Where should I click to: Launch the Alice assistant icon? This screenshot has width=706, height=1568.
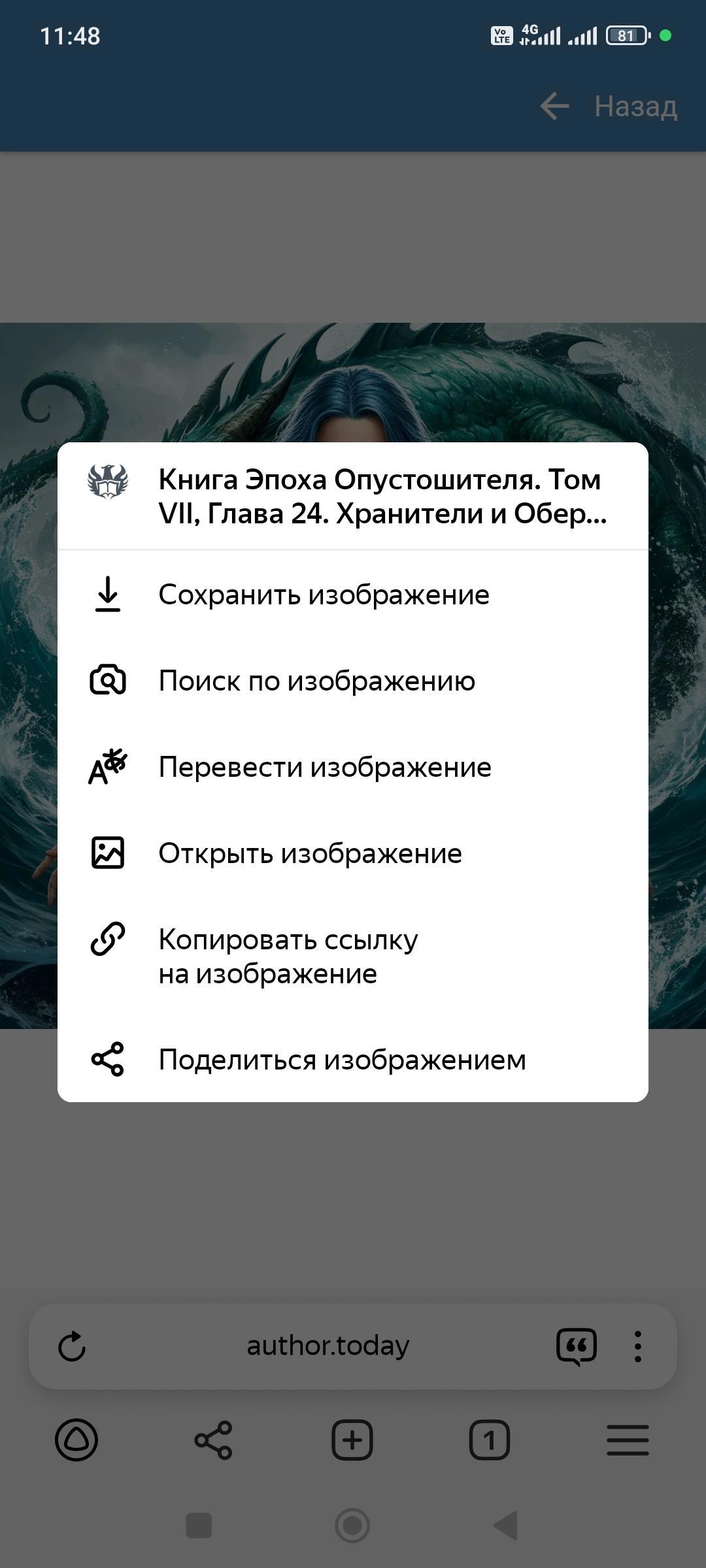76,1440
